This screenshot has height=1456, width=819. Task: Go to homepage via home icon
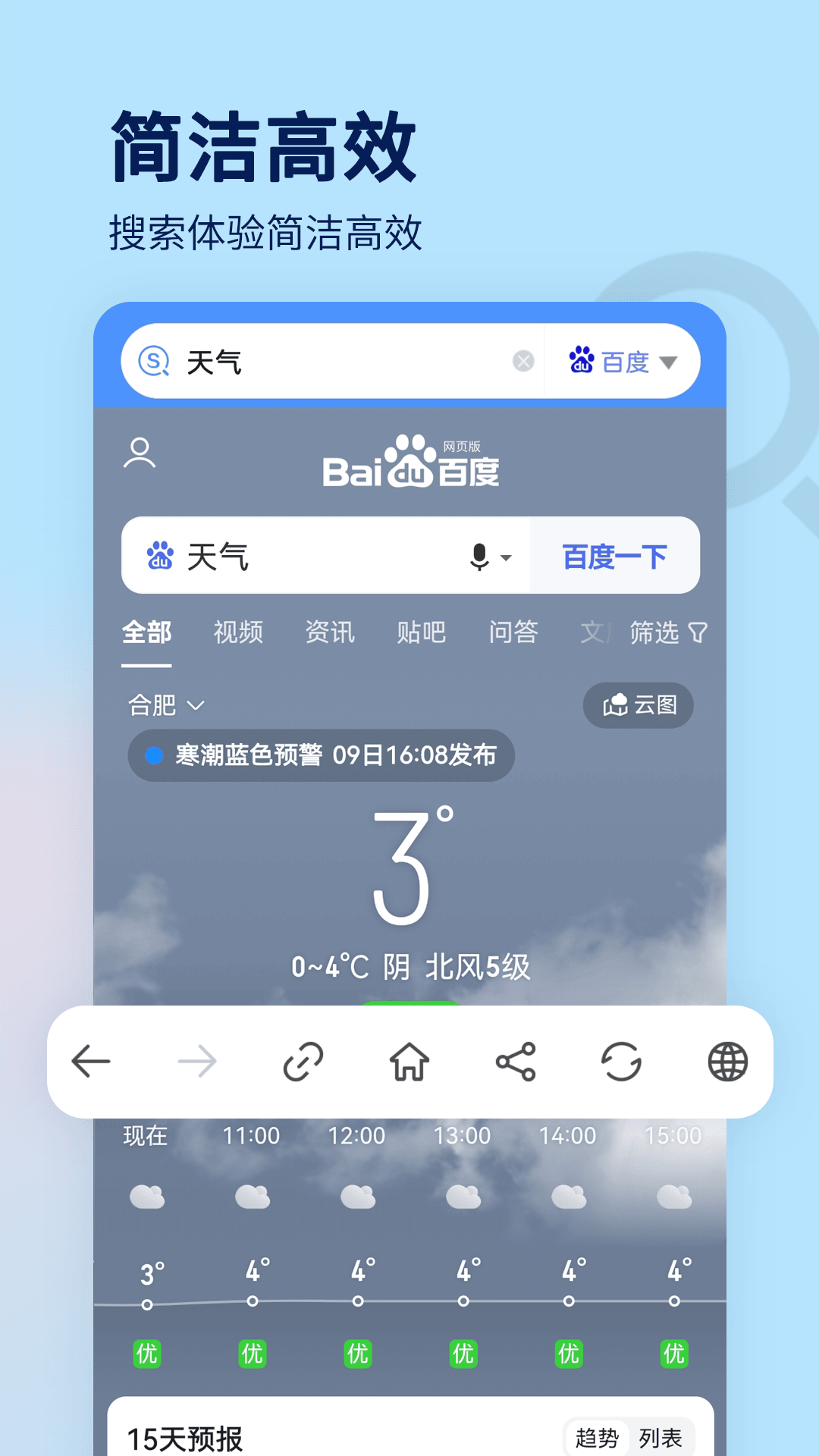[x=409, y=1061]
